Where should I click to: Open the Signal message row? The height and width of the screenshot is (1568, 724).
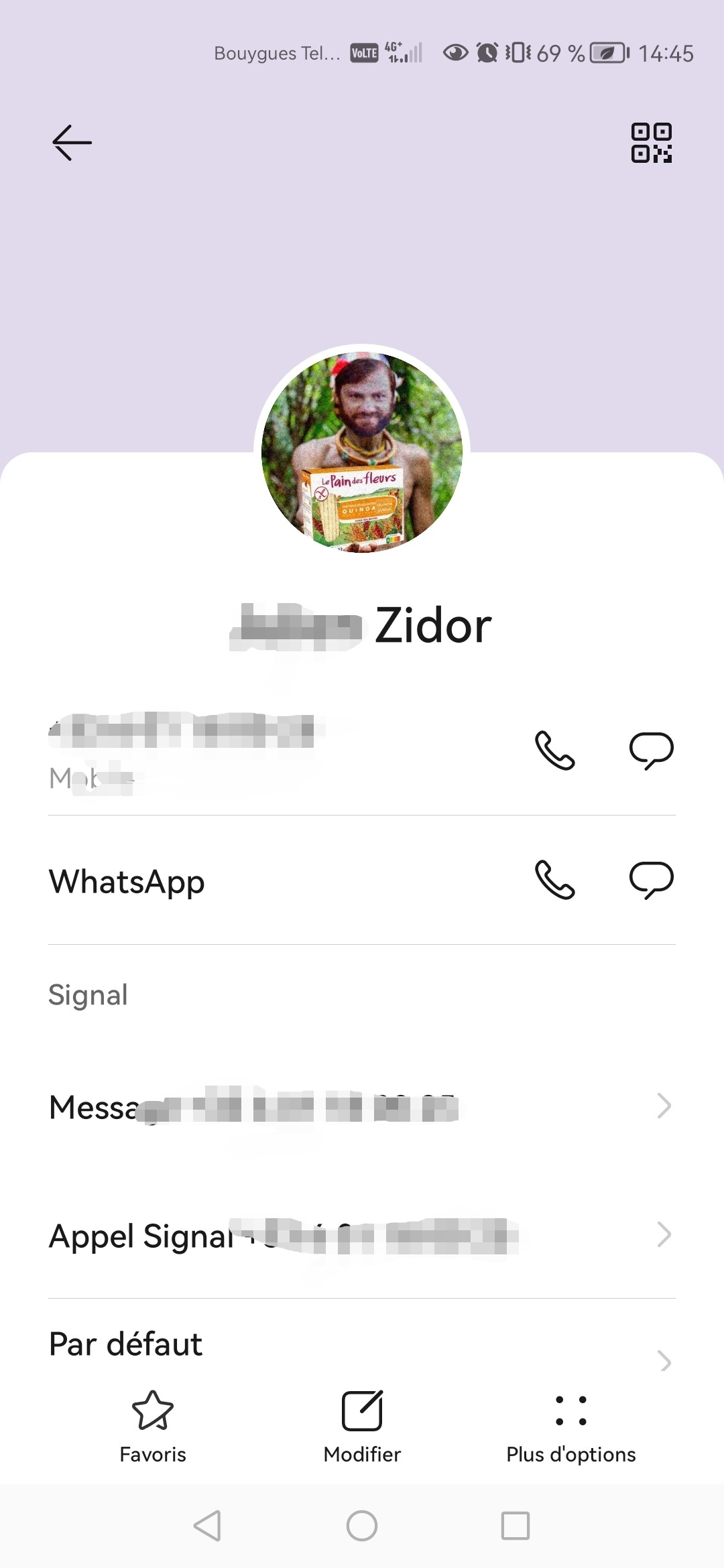coord(362,1106)
